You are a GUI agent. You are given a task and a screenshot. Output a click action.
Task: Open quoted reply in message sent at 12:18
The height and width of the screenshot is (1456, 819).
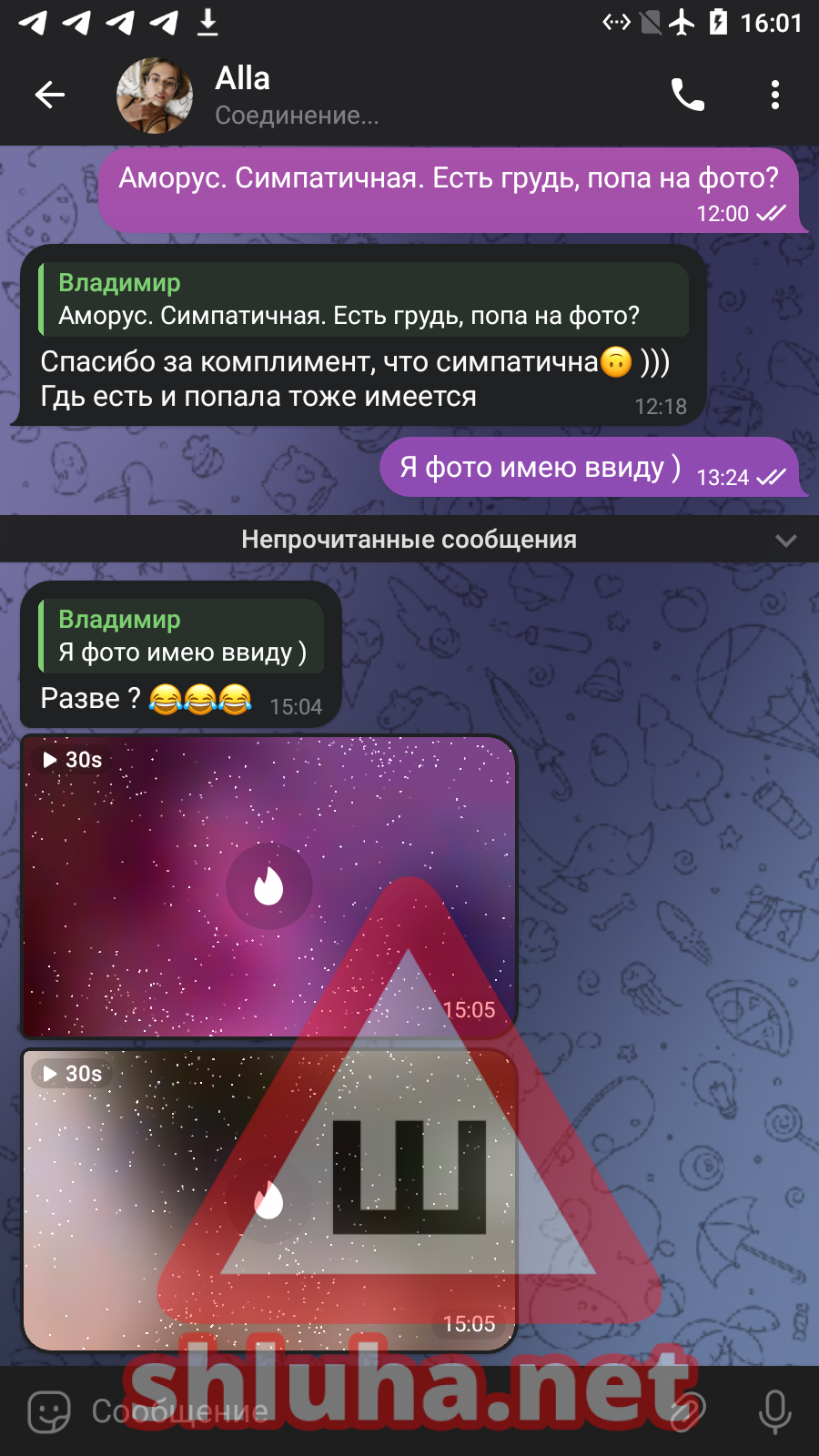point(364,300)
